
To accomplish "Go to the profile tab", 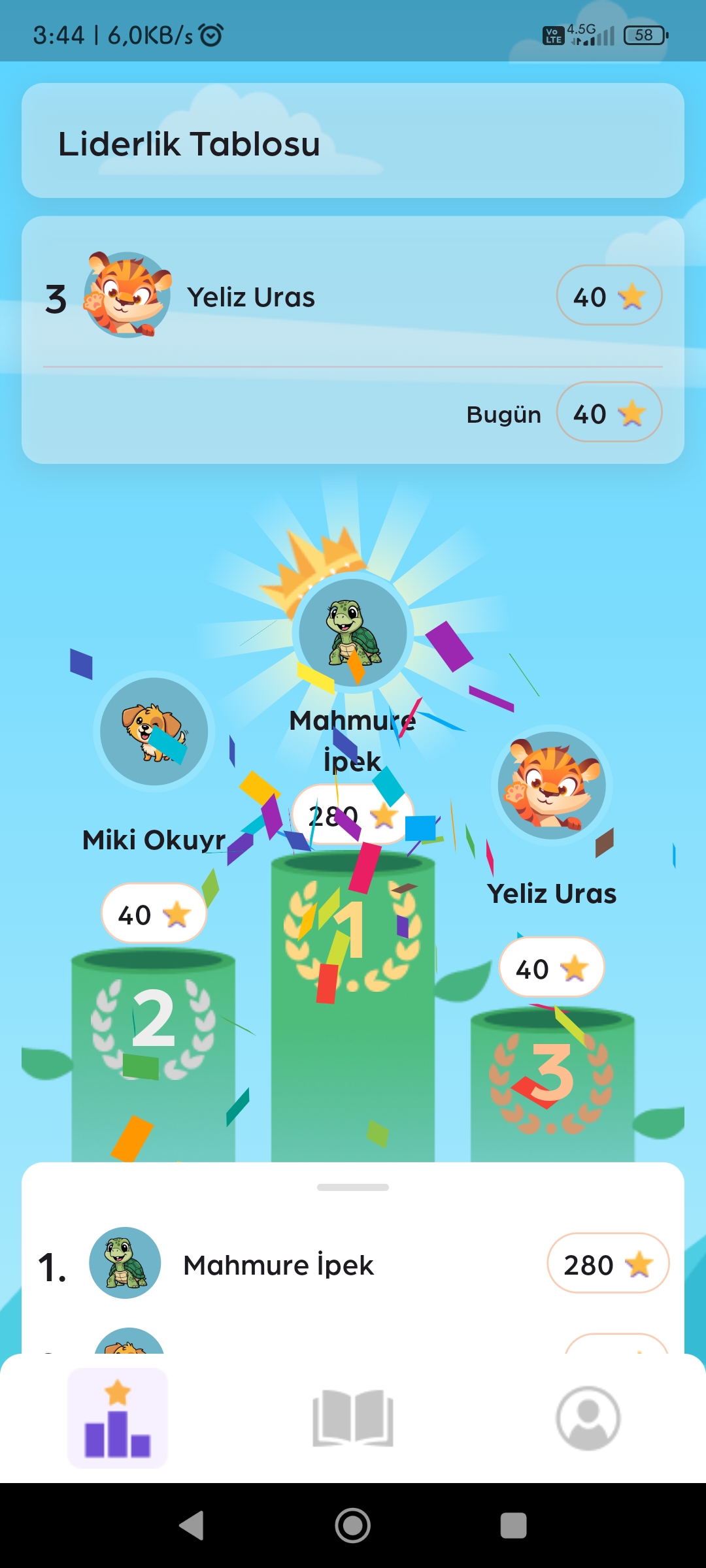I will click(588, 1418).
